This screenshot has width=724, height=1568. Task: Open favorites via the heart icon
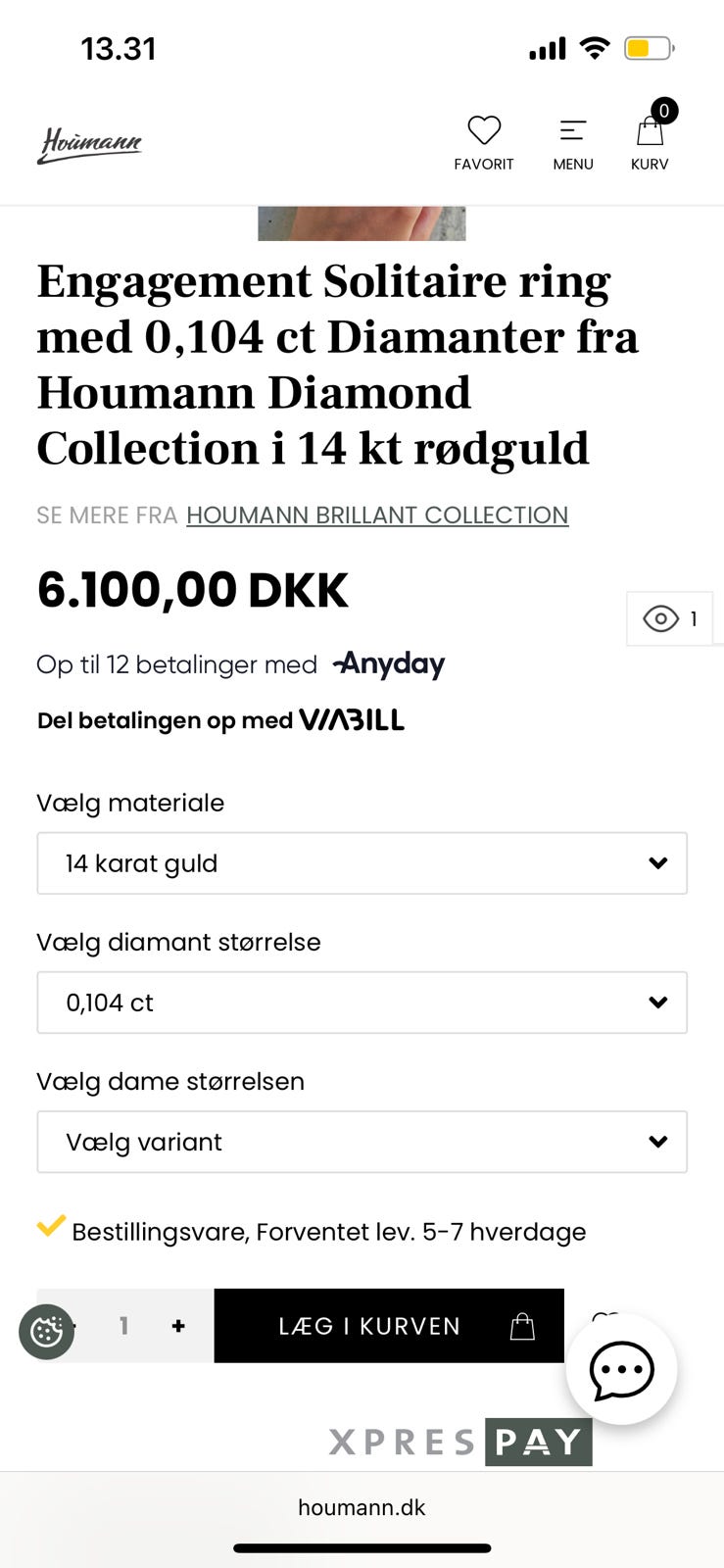point(484,130)
